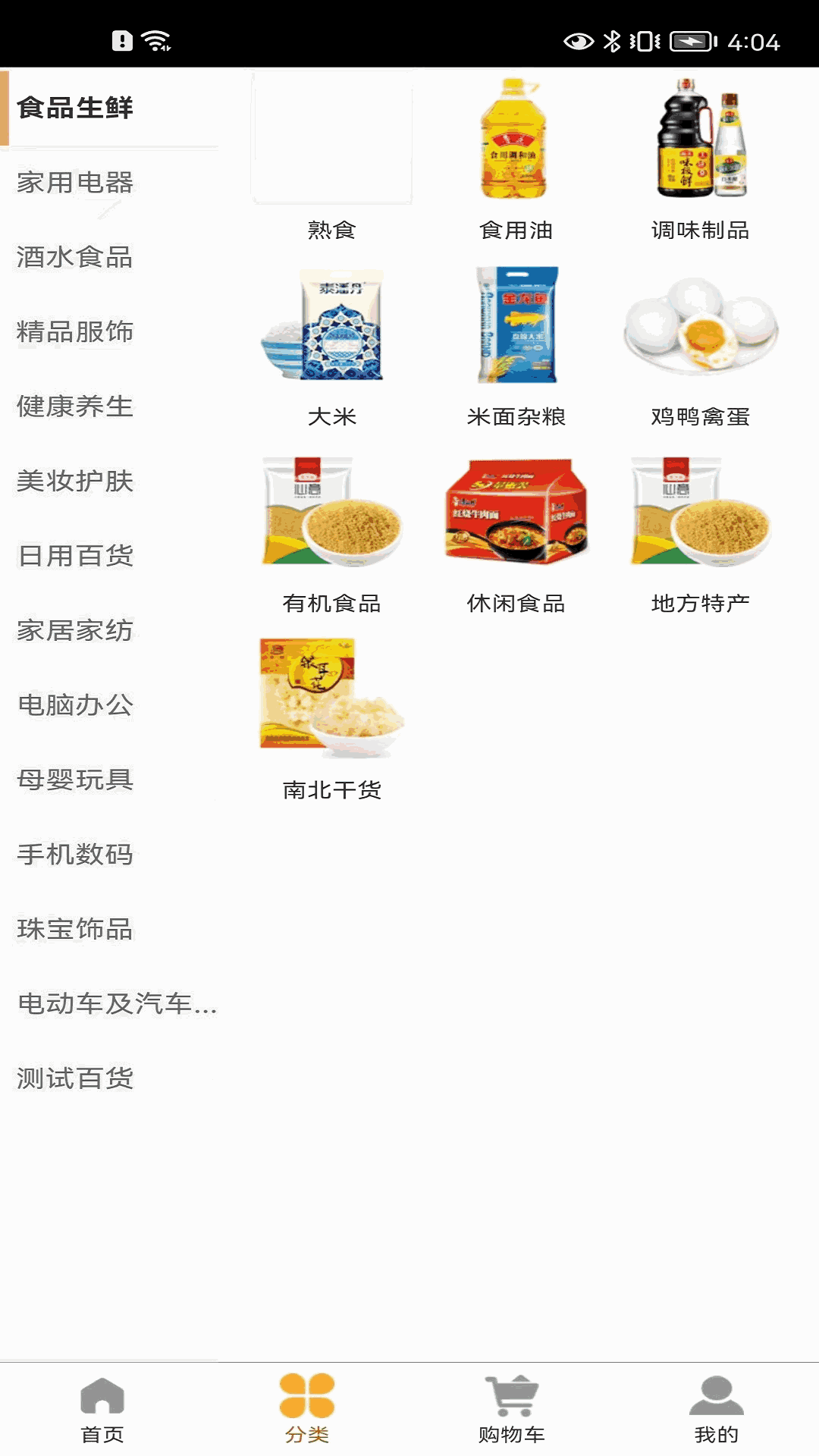Open the 大米 subcategory
The width and height of the screenshot is (819, 1456).
(x=331, y=345)
